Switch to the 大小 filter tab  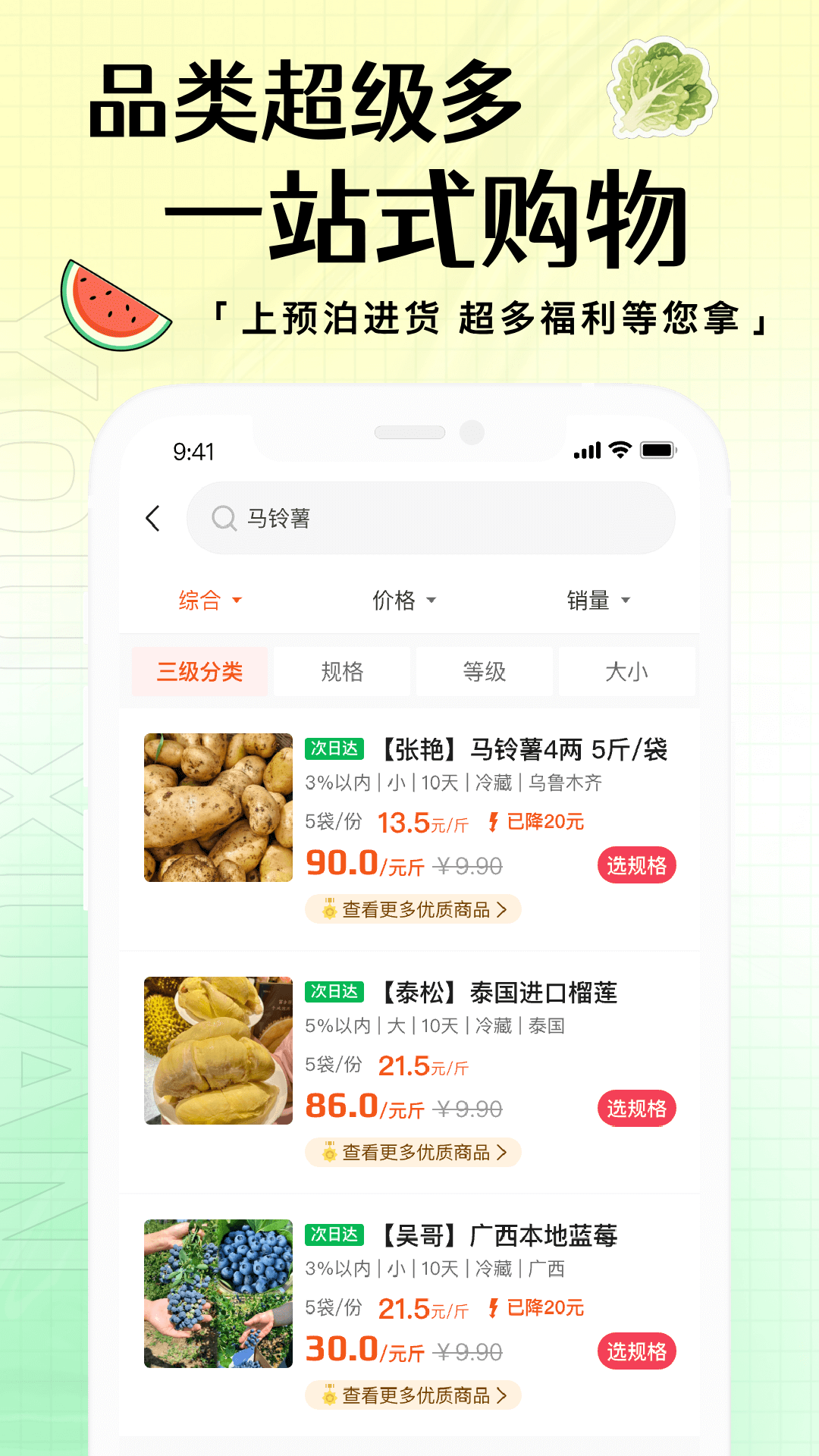pos(627,671)
